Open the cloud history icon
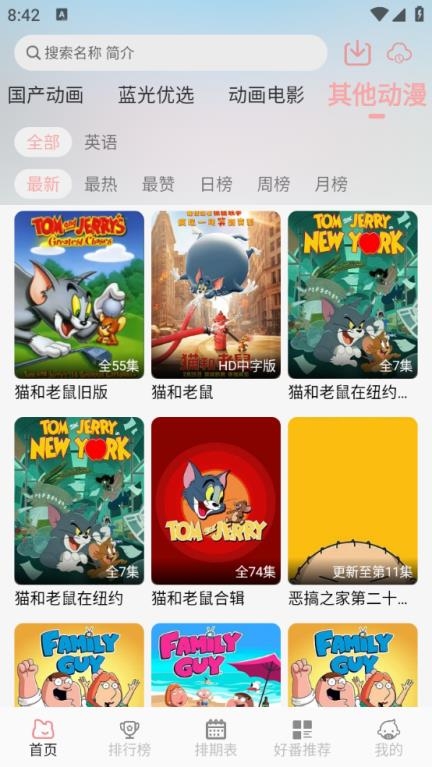This screenshot has height=767, width=432. click(399, 53)
